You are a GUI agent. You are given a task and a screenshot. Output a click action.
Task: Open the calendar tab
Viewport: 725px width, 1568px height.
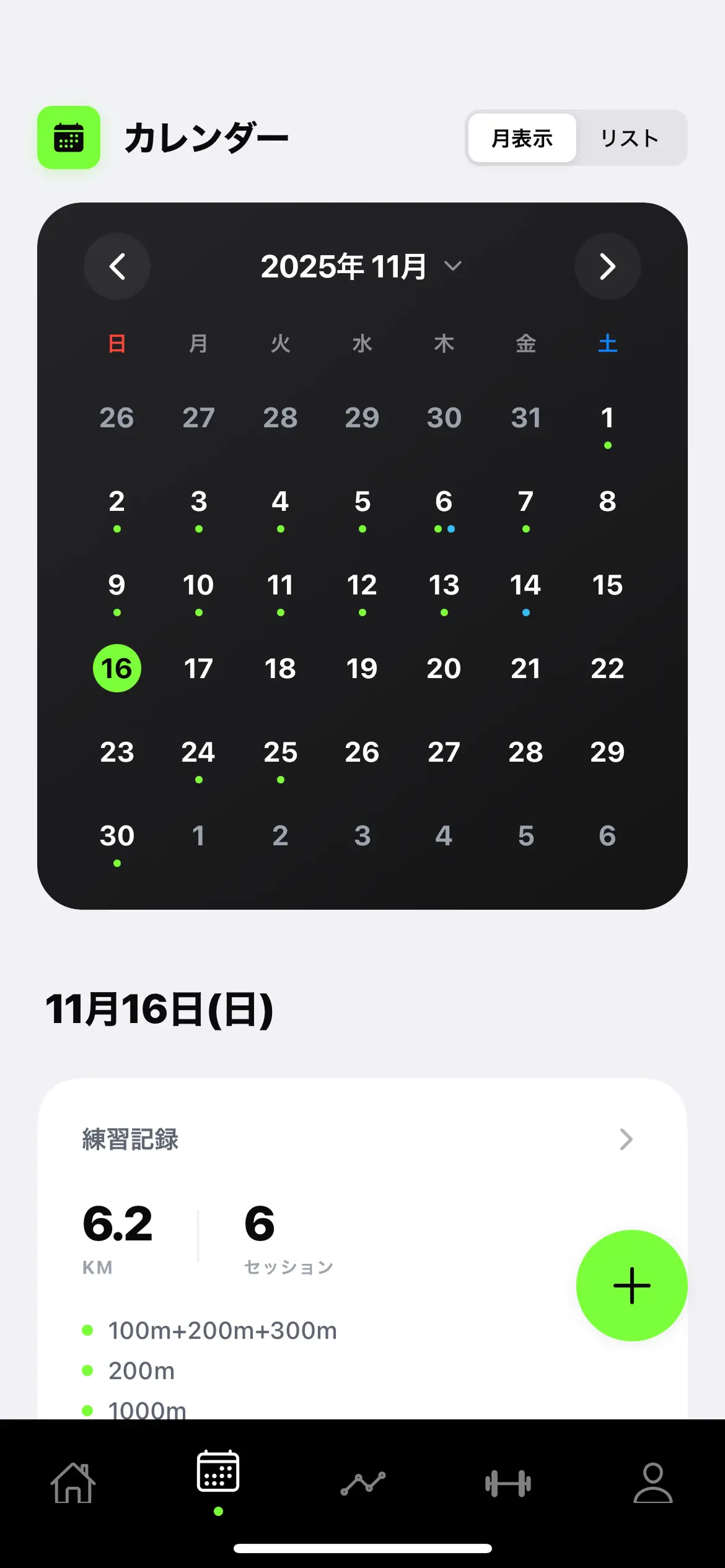pos(218,1473)
